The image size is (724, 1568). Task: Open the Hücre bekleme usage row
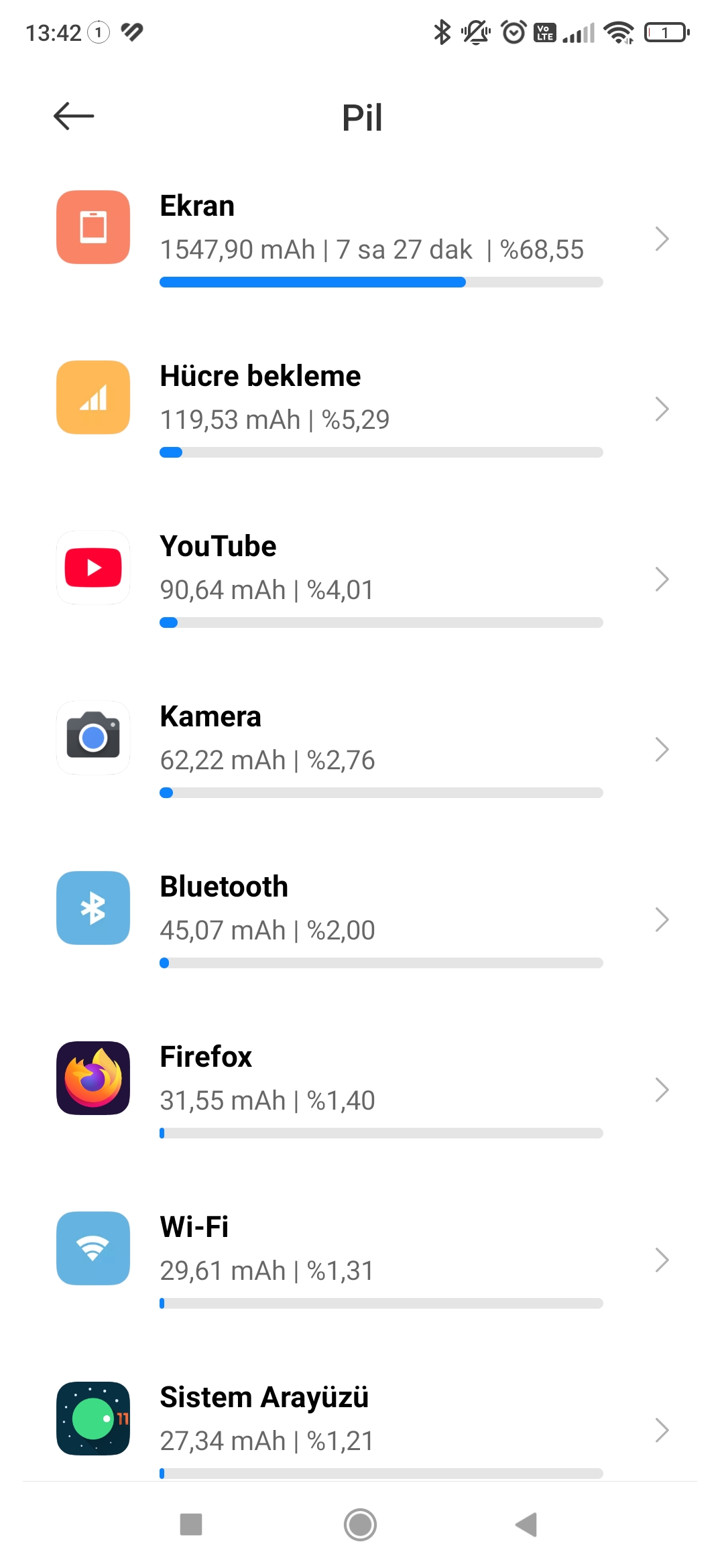point(362,409)
